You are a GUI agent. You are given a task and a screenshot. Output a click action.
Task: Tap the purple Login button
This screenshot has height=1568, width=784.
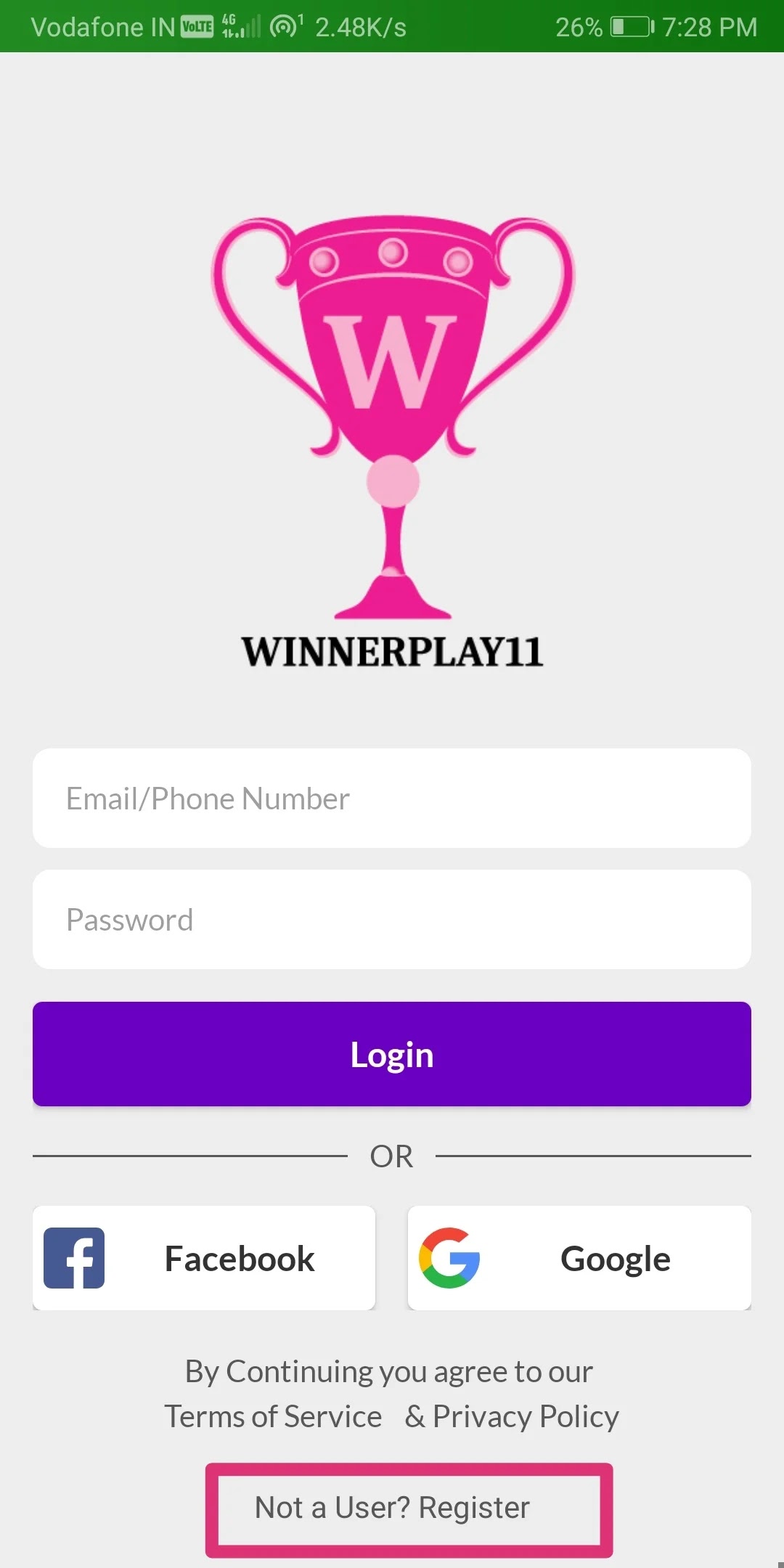coord(392,1054)
